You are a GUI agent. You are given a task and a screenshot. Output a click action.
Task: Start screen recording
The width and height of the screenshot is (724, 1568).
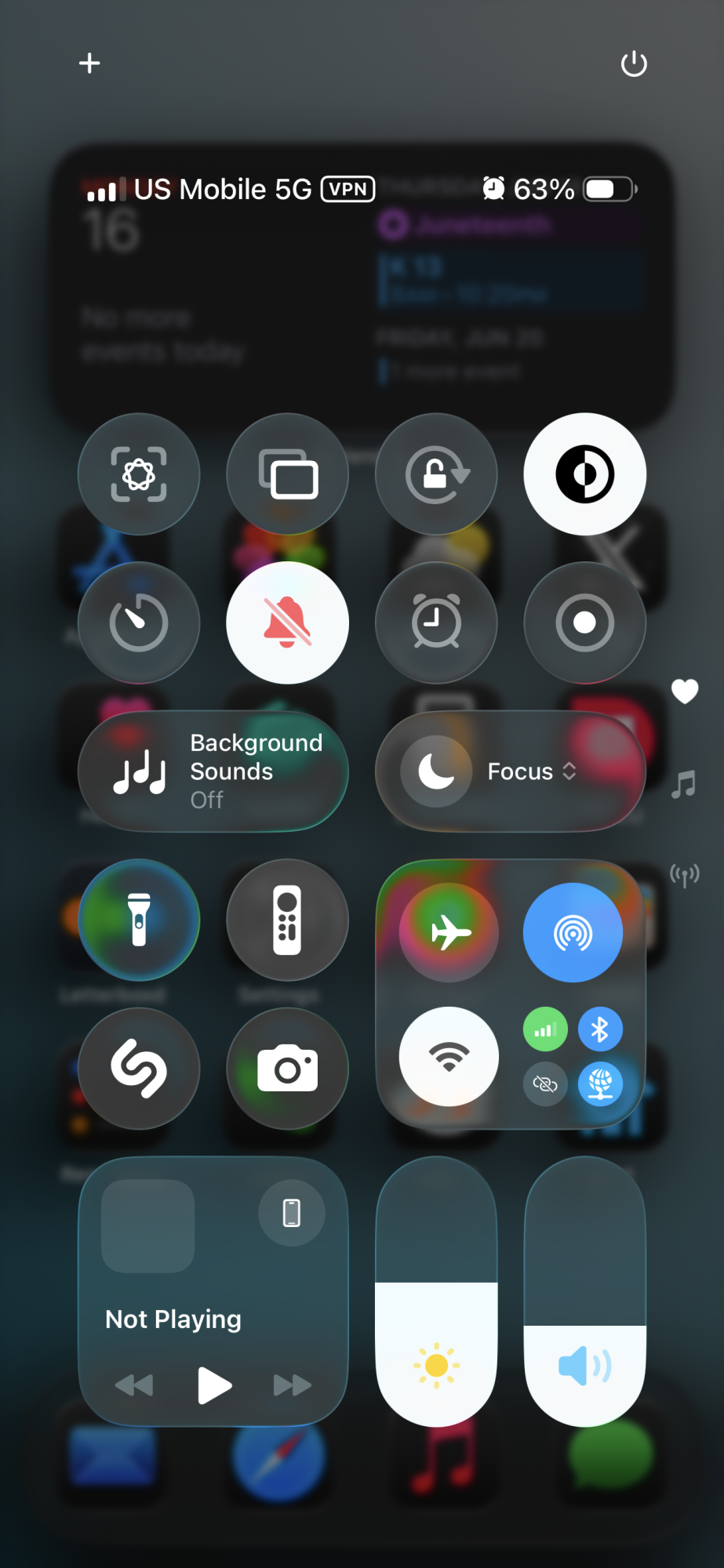pos(584,622)
